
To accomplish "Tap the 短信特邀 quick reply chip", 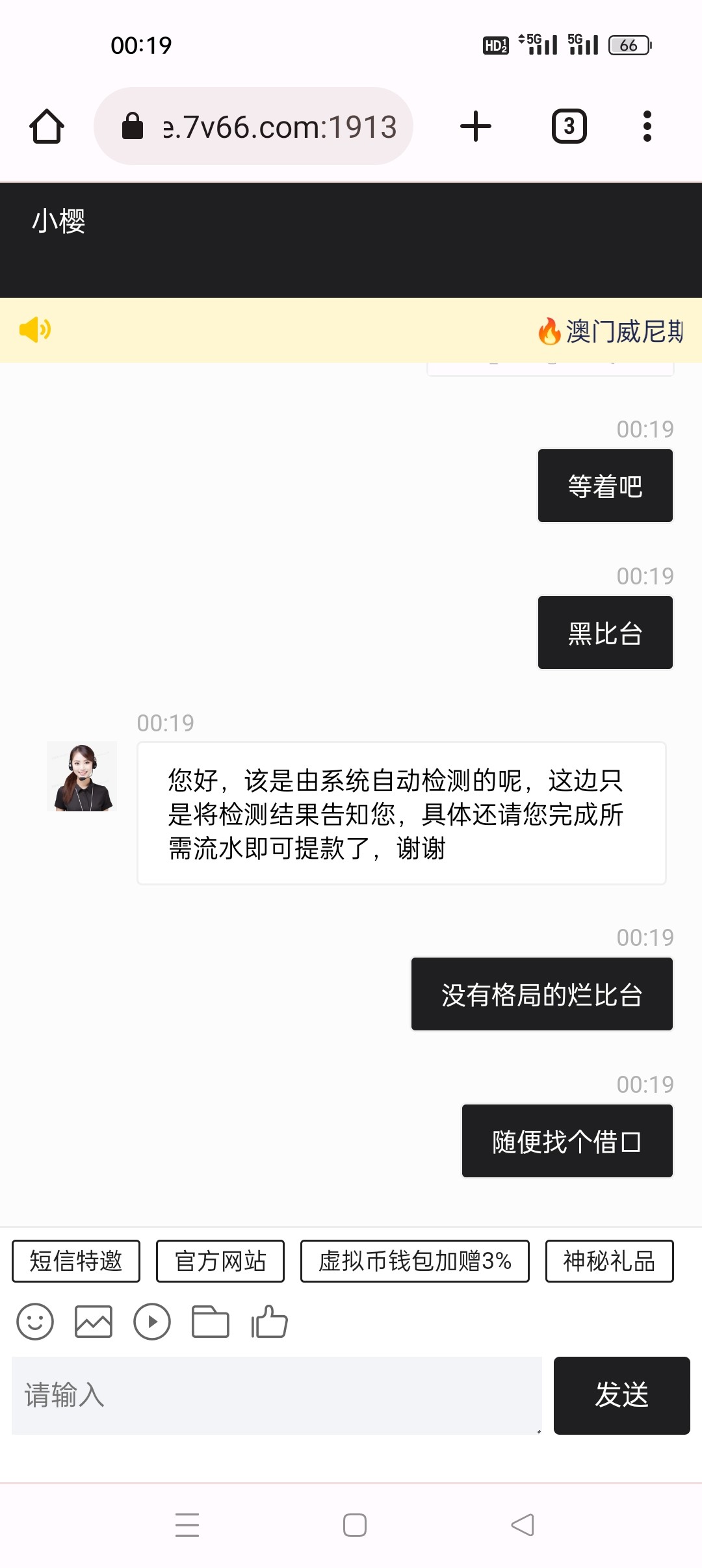I will [76, 1261].
